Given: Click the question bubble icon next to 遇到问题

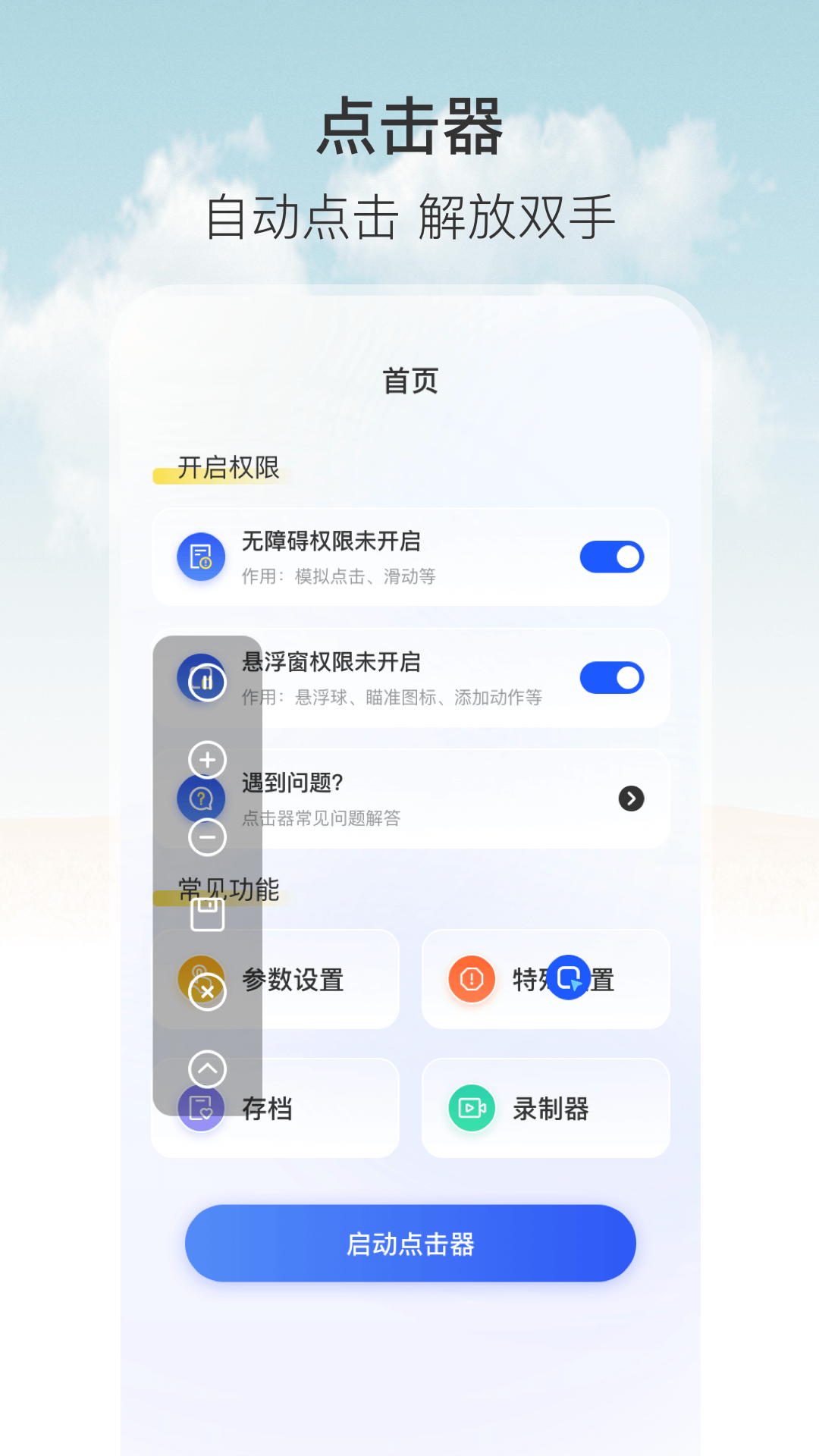Looking at the screenshot, I should pyautogui.click(x=200, y=799).
